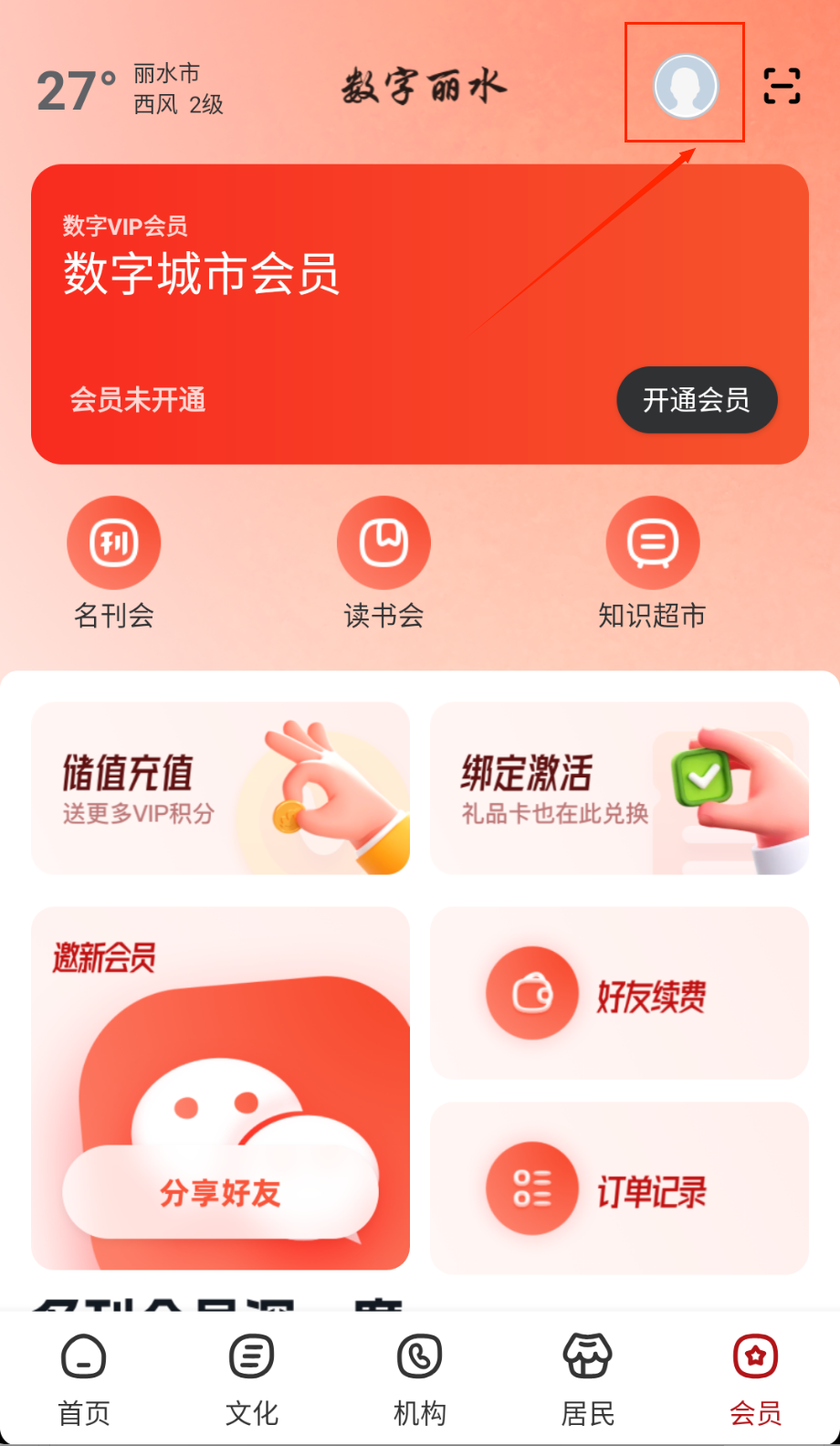Screen dimensions: 840x1446
Task: Select the 会员 tab
Action: (x=755, y=1379)
